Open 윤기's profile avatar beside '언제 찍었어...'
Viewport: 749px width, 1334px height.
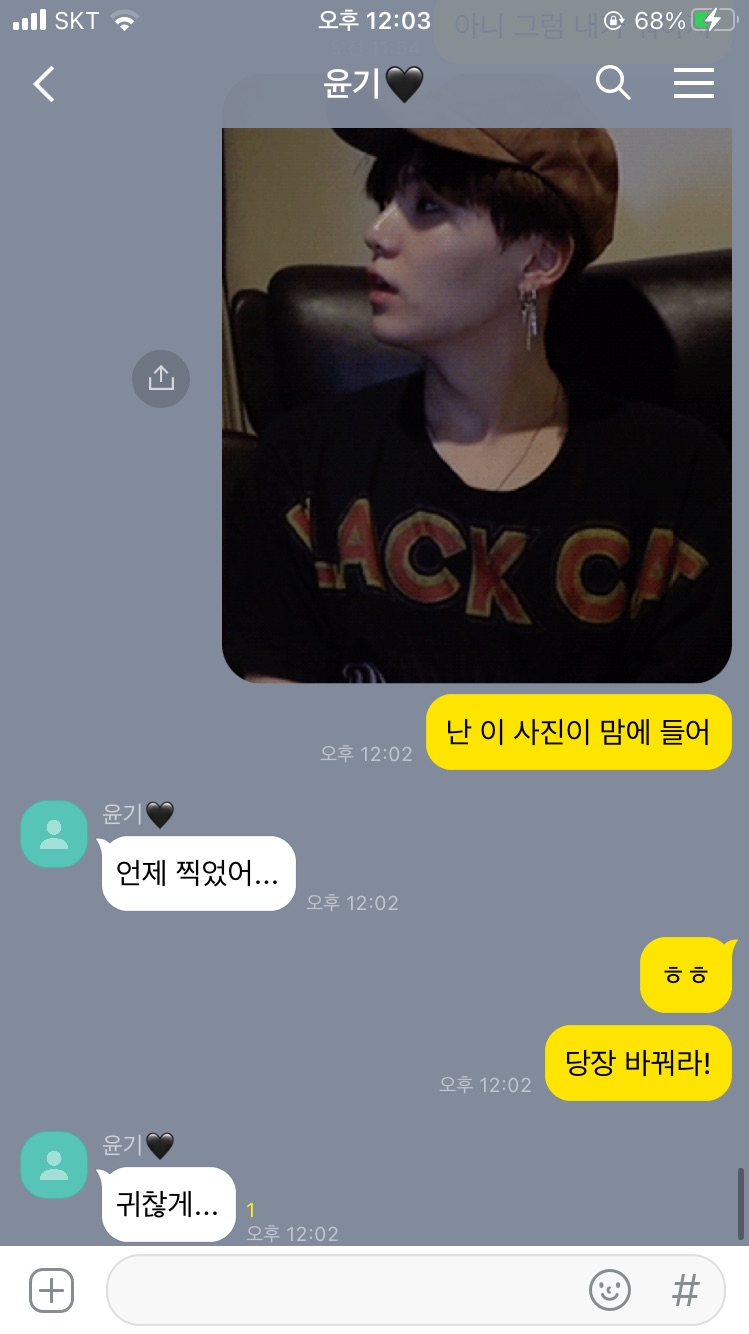(54, 833)
